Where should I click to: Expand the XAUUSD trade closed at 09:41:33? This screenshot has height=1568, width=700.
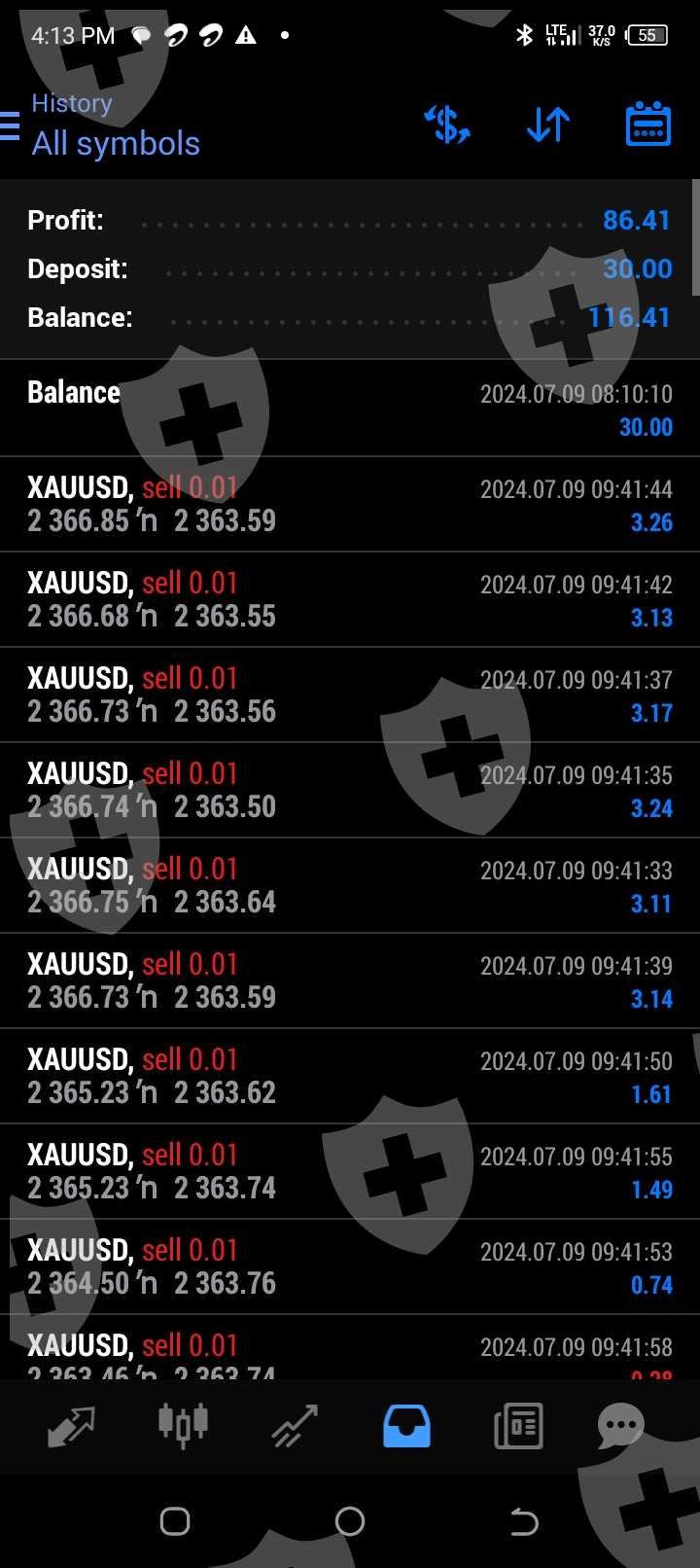click(350, 885)
